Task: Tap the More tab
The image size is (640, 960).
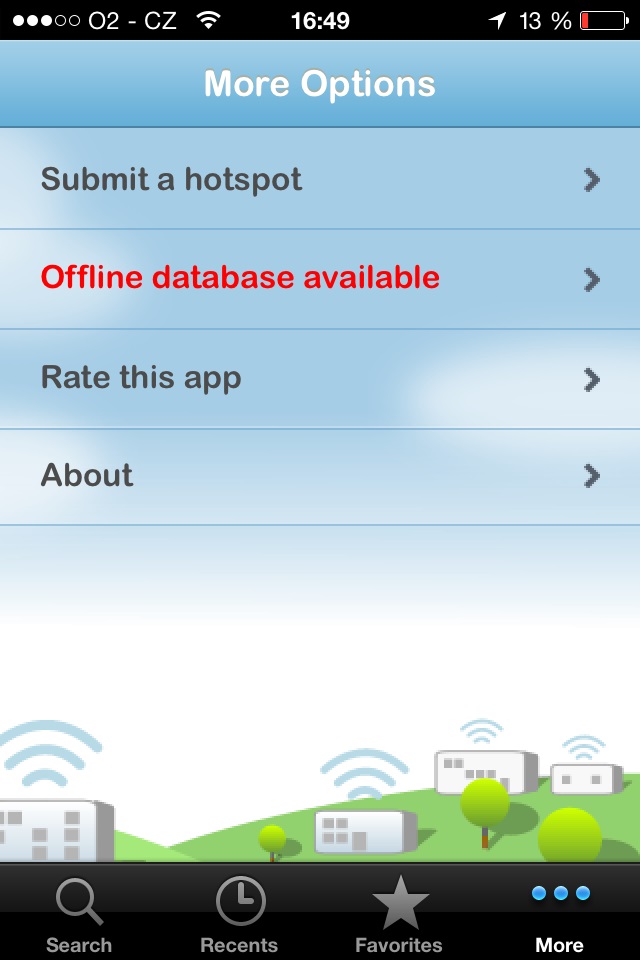Action: [559, 914]
